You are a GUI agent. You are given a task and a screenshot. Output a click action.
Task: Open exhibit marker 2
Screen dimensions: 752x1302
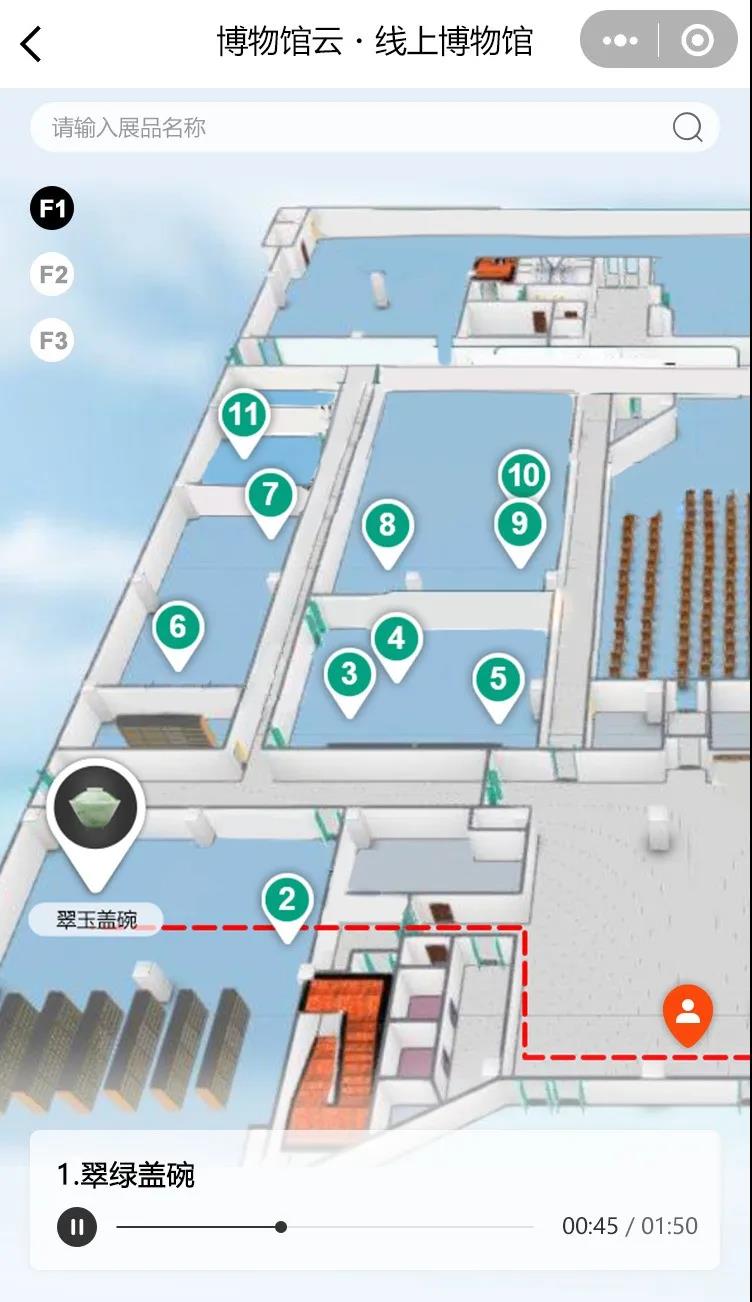click(287, 901)
